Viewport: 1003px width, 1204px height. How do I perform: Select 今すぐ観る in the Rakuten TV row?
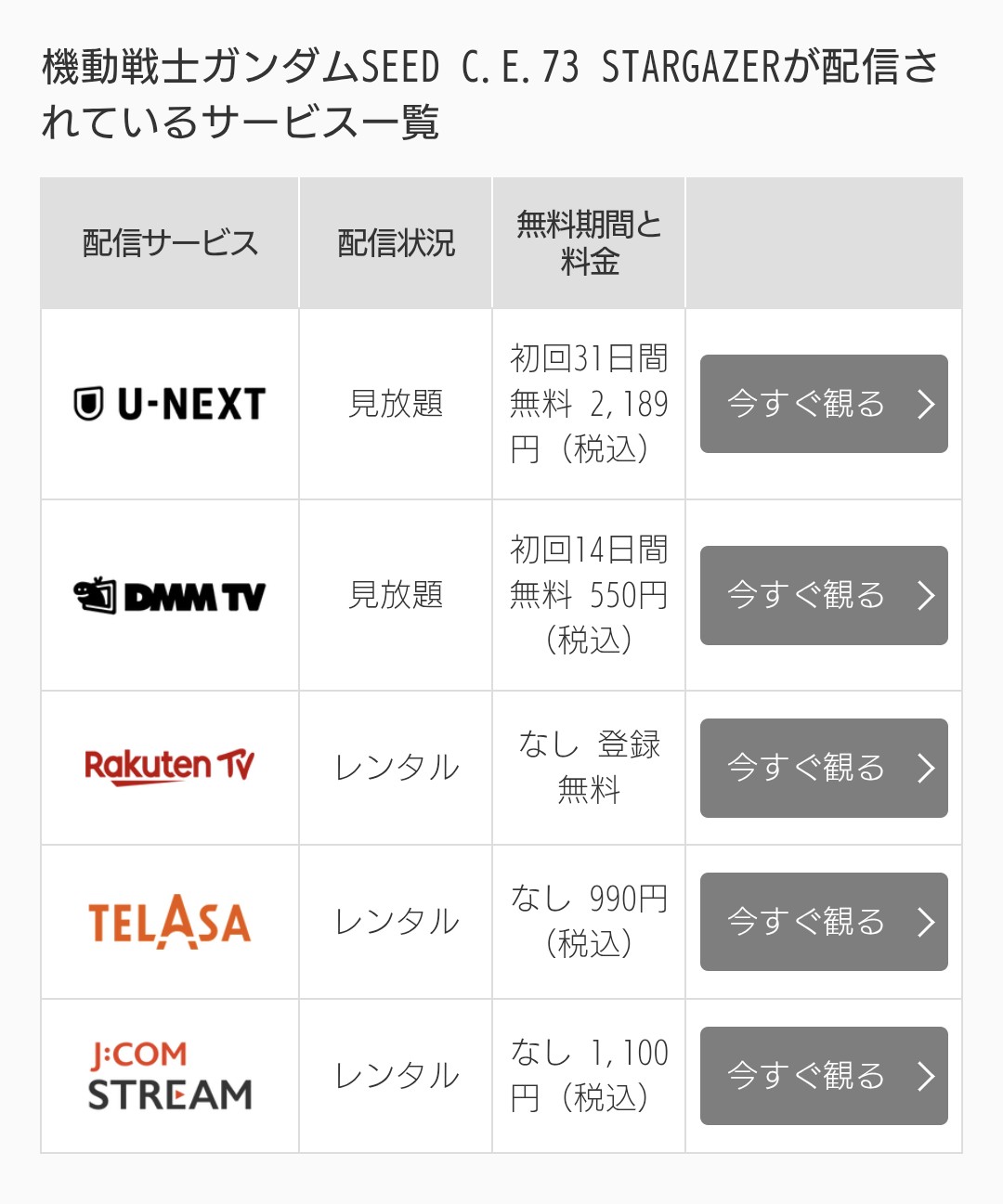click(x=824, y=768)
